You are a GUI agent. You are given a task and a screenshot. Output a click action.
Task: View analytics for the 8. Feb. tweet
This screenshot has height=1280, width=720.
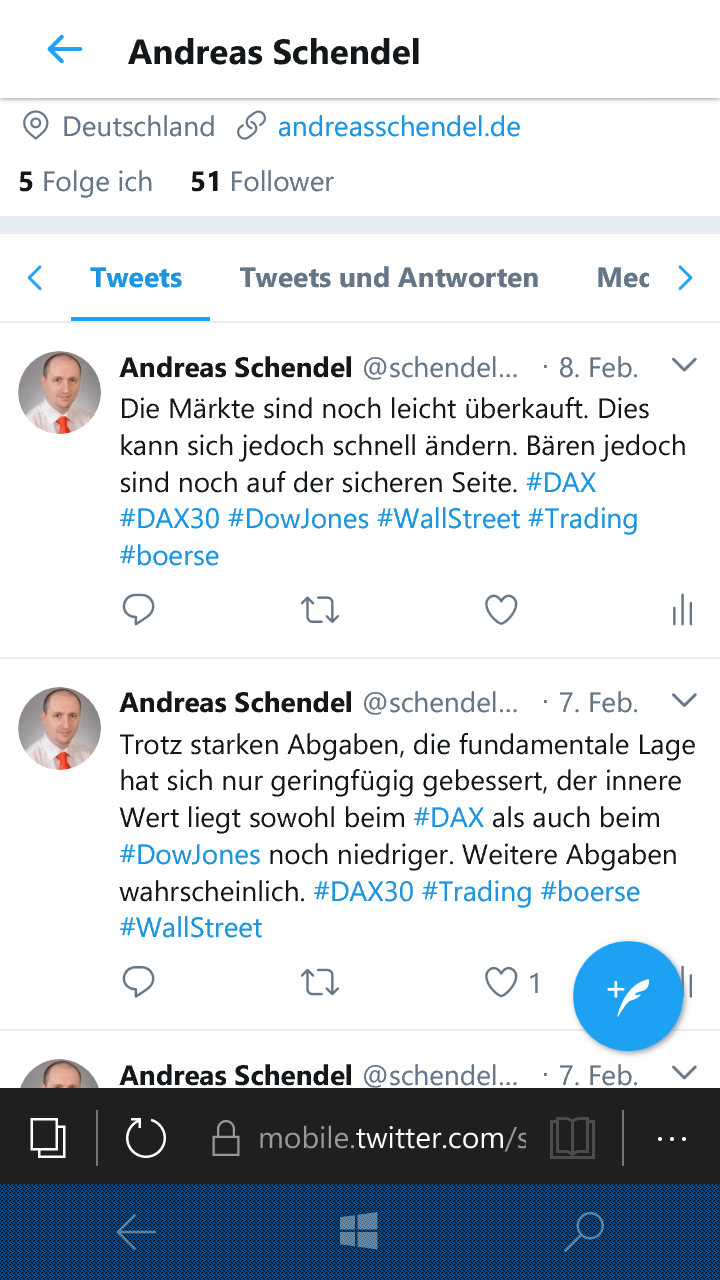click(x=681, y=609)
